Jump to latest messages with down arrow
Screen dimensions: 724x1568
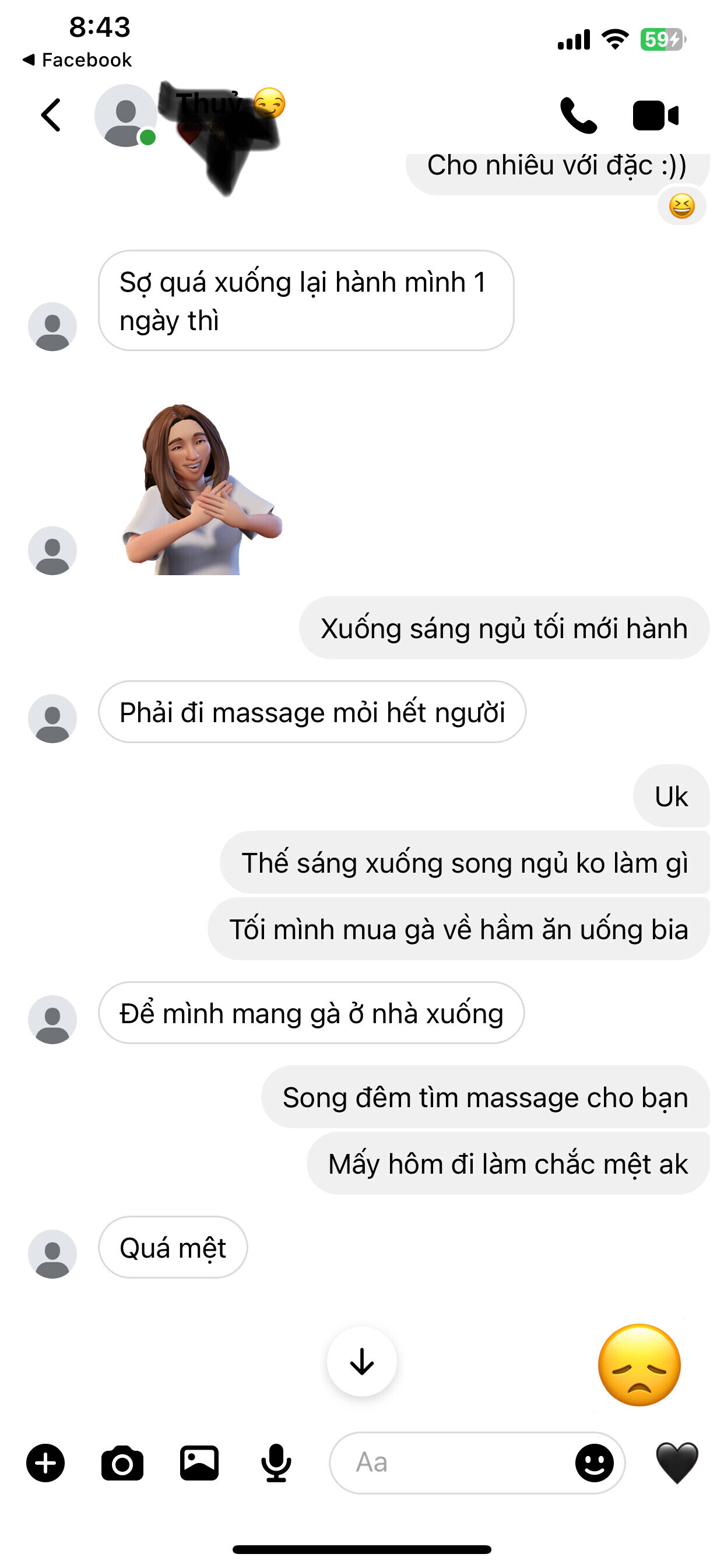361,1361
